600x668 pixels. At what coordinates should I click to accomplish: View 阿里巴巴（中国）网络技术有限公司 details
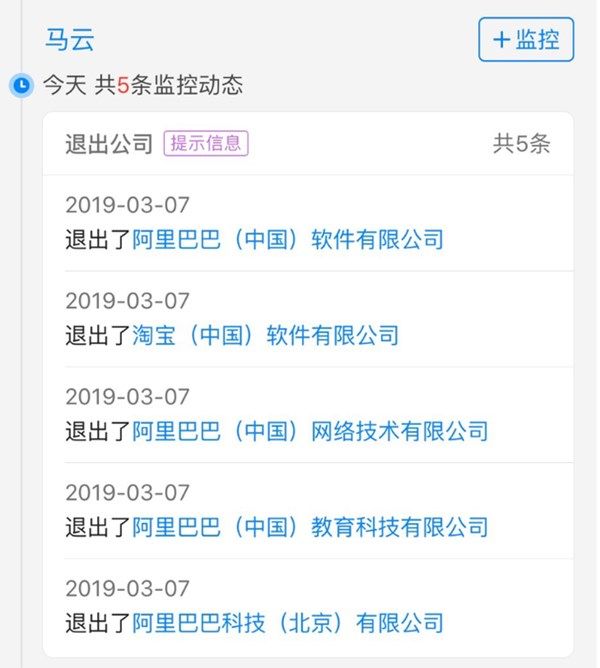(x=310, y=432)
